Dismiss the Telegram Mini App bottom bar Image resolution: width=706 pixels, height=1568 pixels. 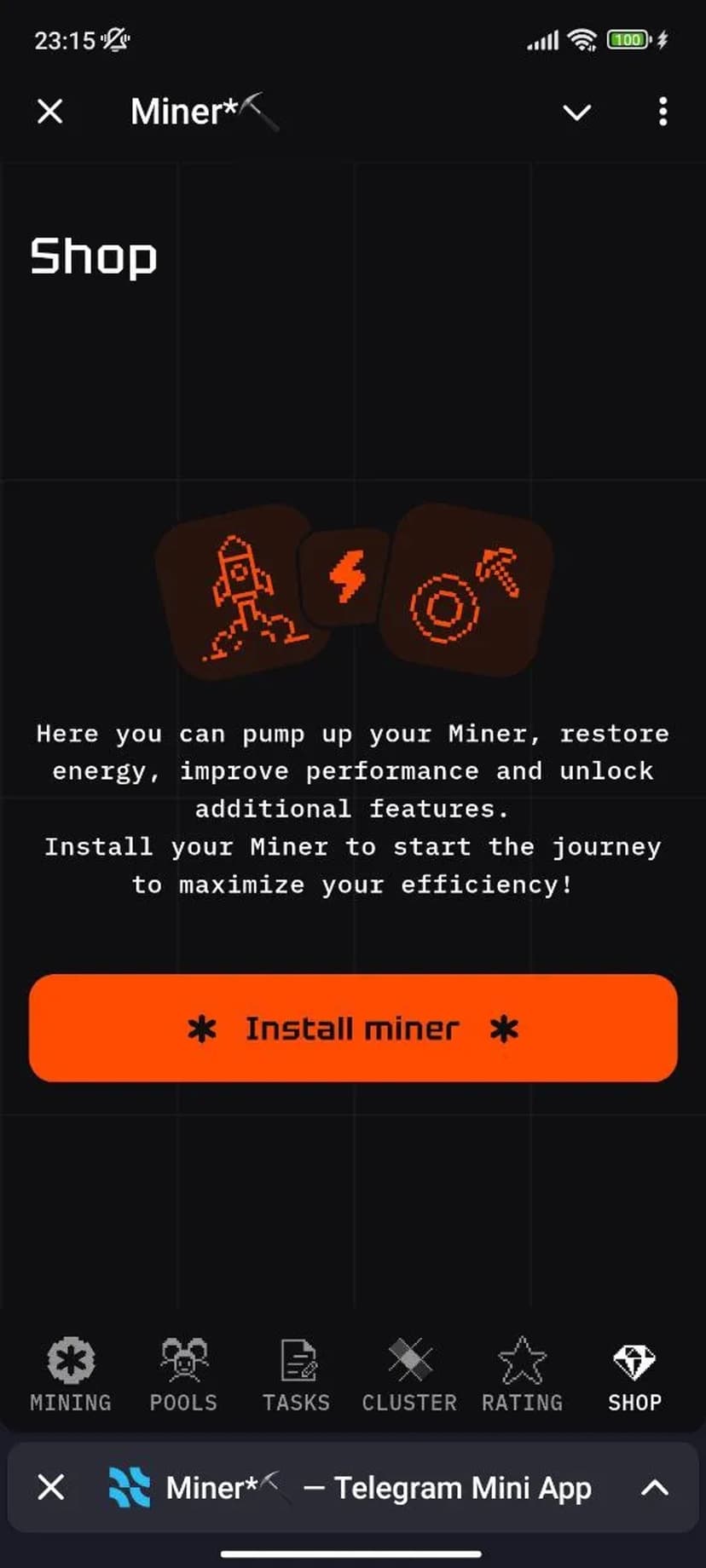pos(51,1488)
